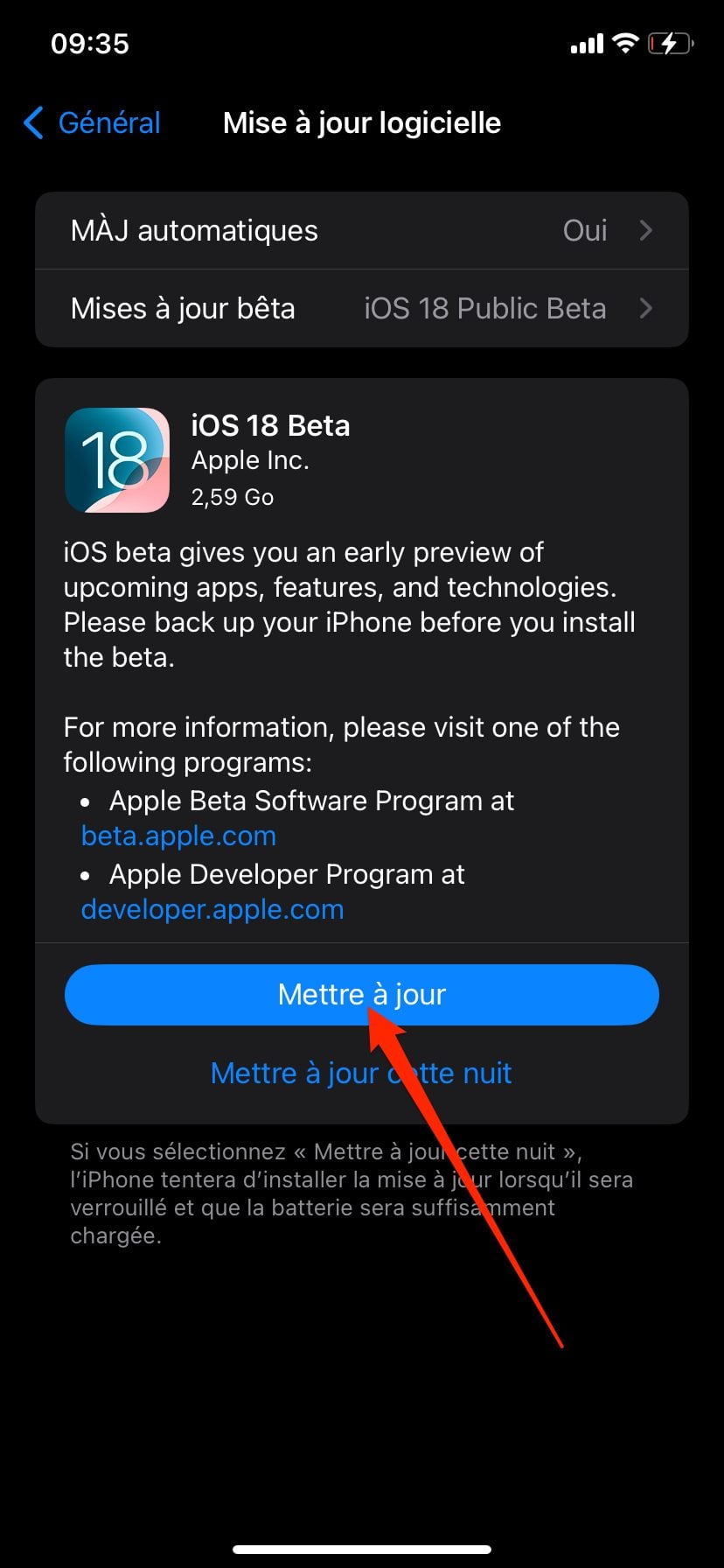Open MÀJ automatiques settings
The width and height of the screenshot is (724, 1568).
[x=361, y=231]
